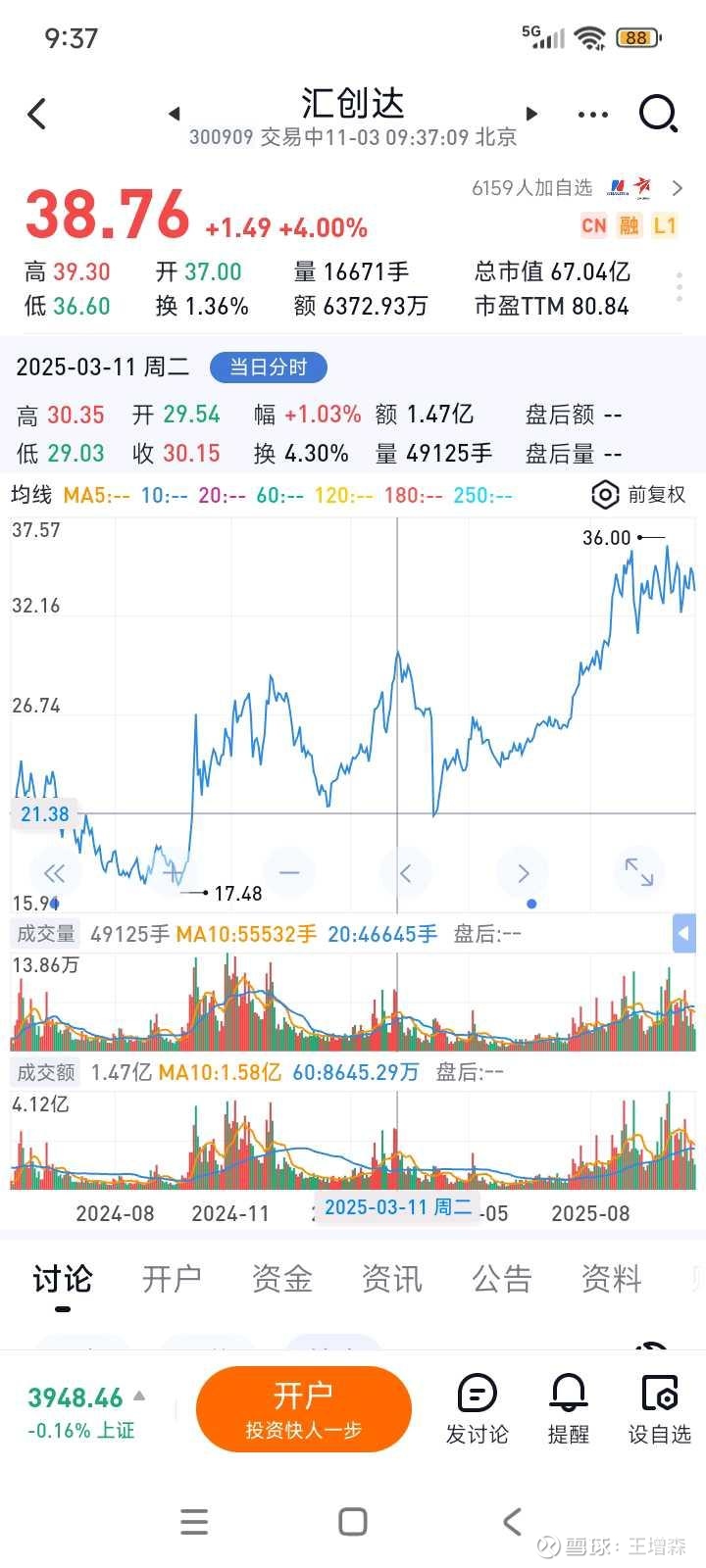The height and width of the screenshot is (1568, 706).
Task: Move chart cursor one step right
Action: point(523,871)
